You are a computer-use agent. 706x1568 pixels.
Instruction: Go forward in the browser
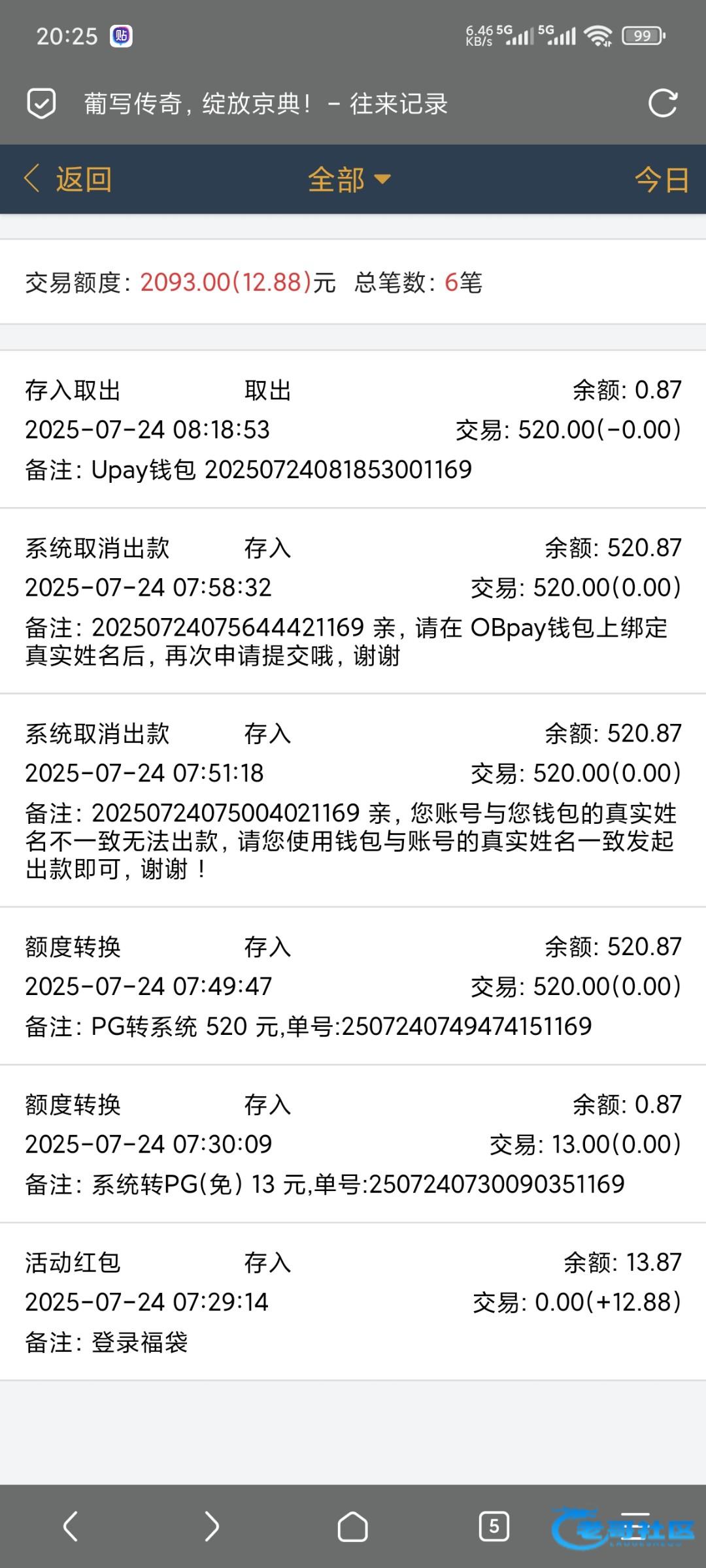pos(211,1526)
